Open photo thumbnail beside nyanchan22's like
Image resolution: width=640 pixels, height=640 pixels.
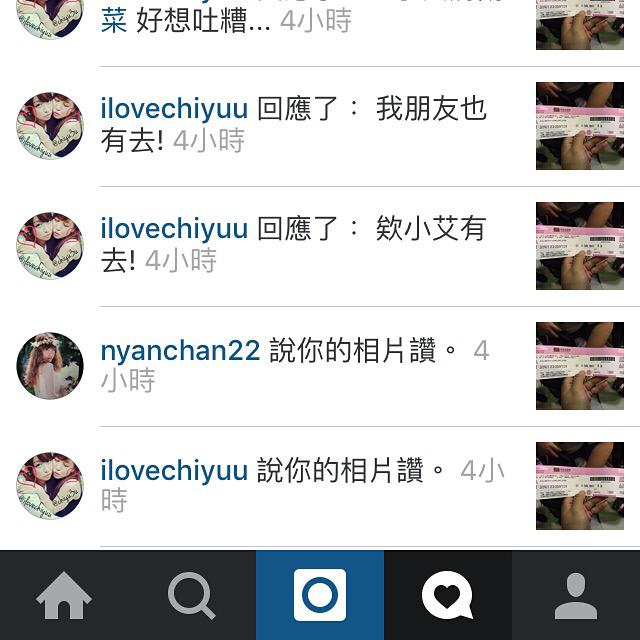point(579,366)
